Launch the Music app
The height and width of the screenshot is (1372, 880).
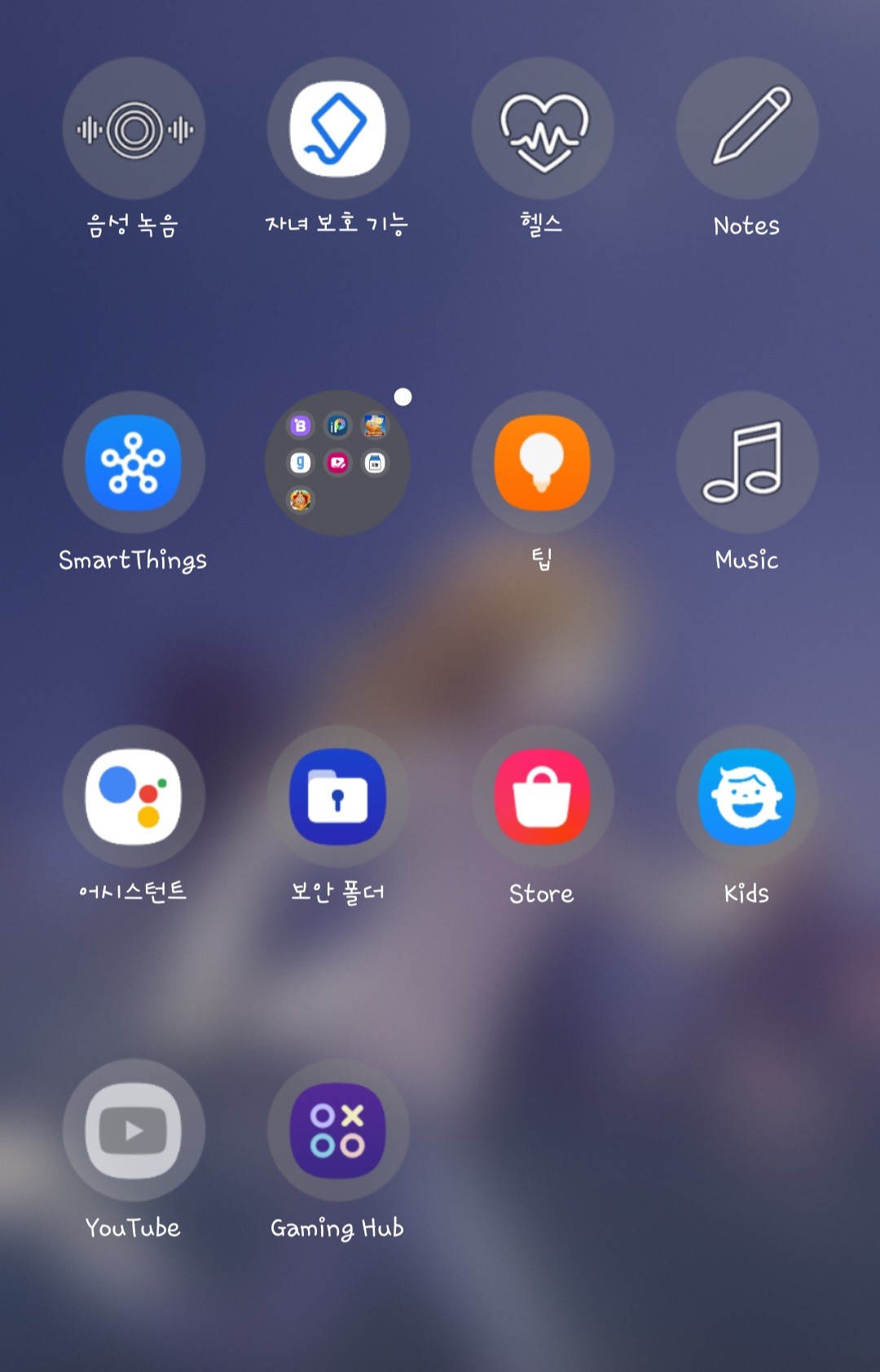pos(746,463)
